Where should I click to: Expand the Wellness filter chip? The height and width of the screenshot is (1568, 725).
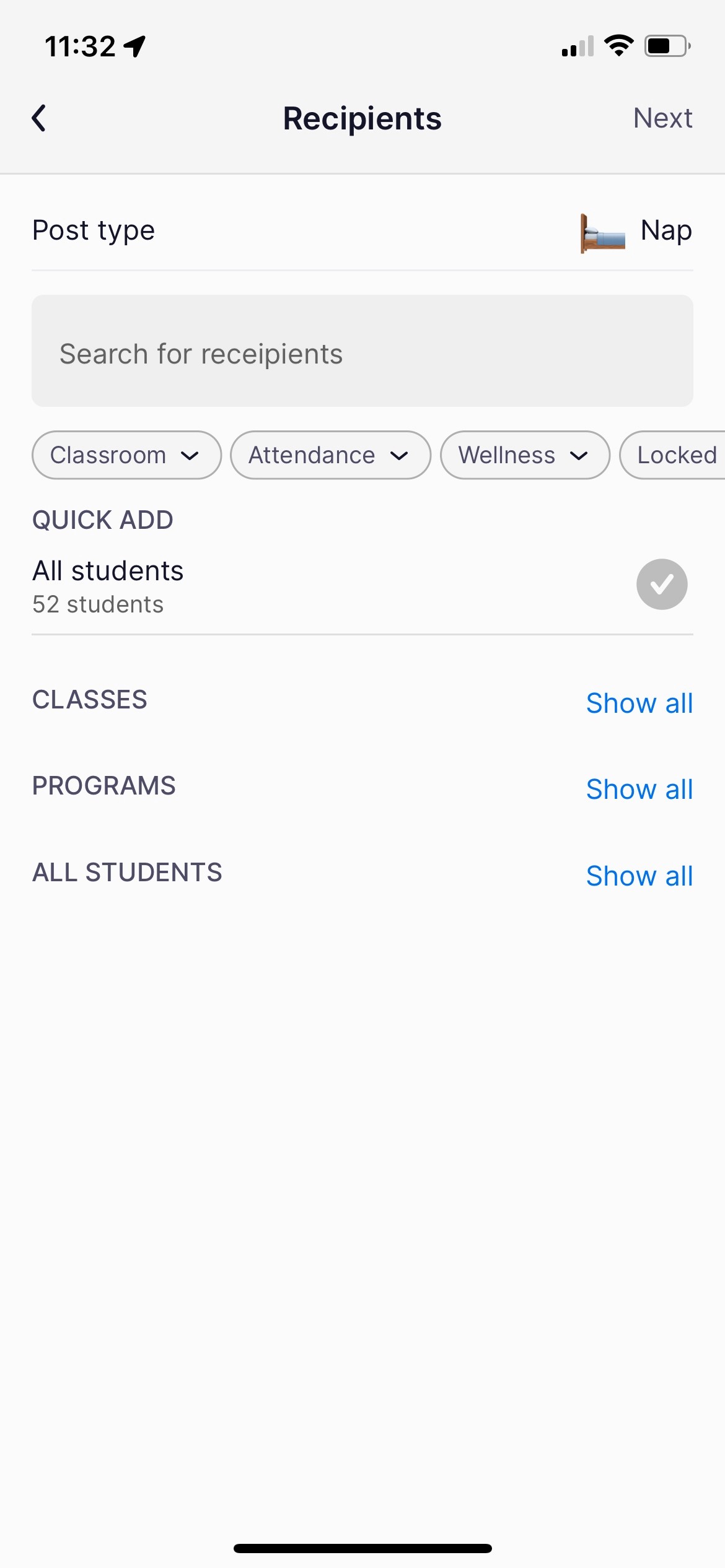(524, 455)
